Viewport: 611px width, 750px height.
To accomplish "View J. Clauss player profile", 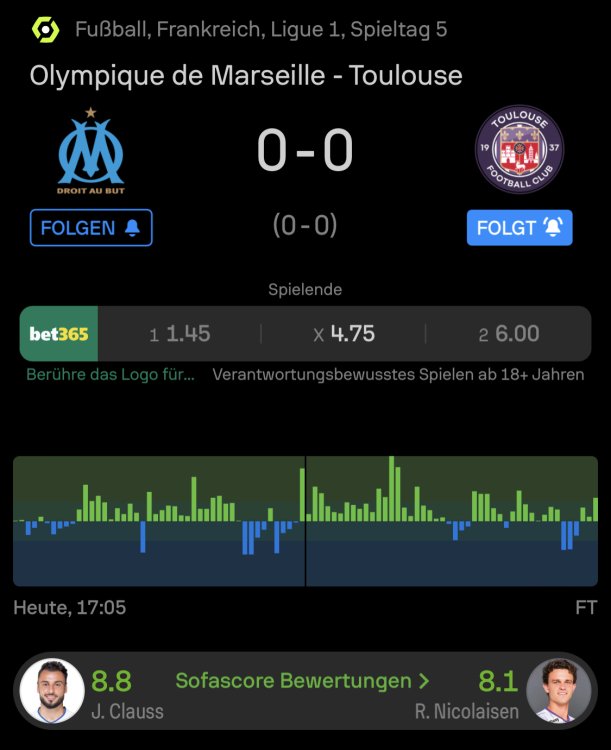I will [52, 691].
